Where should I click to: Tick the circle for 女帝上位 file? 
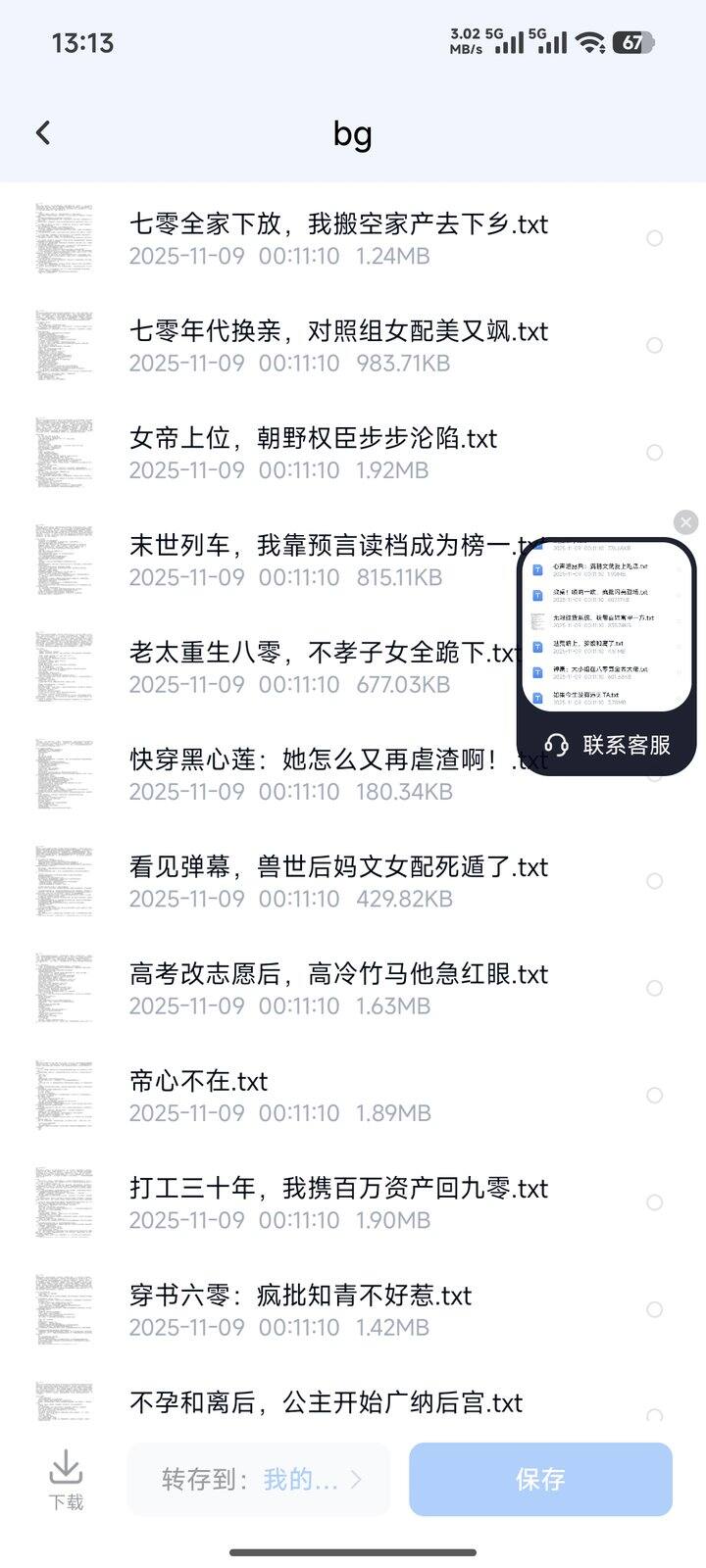pyautogui.click(x=654, y=452)
